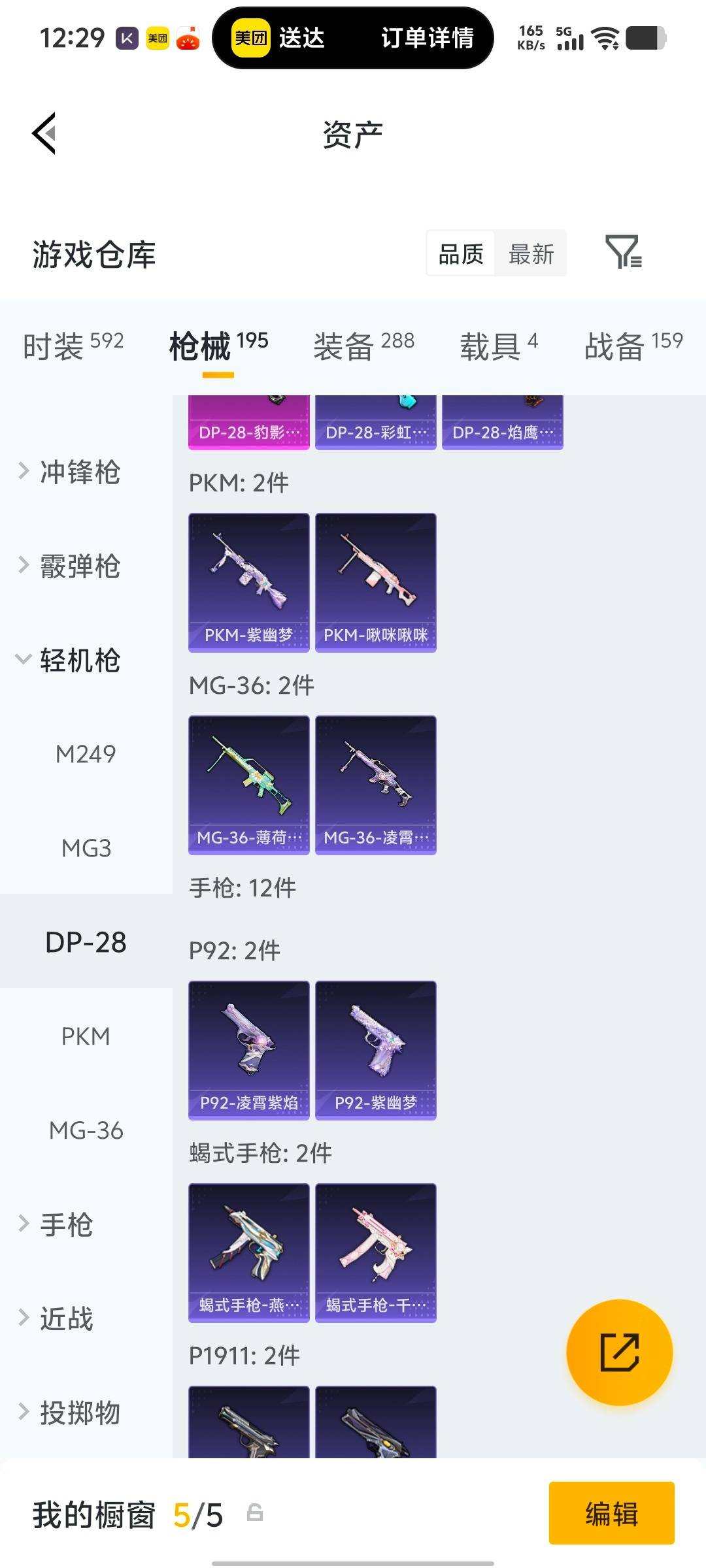Screen dimensions: 706x1568
Task: Tap the back arrow to exit 资产 page
Action: click(43, 132)
